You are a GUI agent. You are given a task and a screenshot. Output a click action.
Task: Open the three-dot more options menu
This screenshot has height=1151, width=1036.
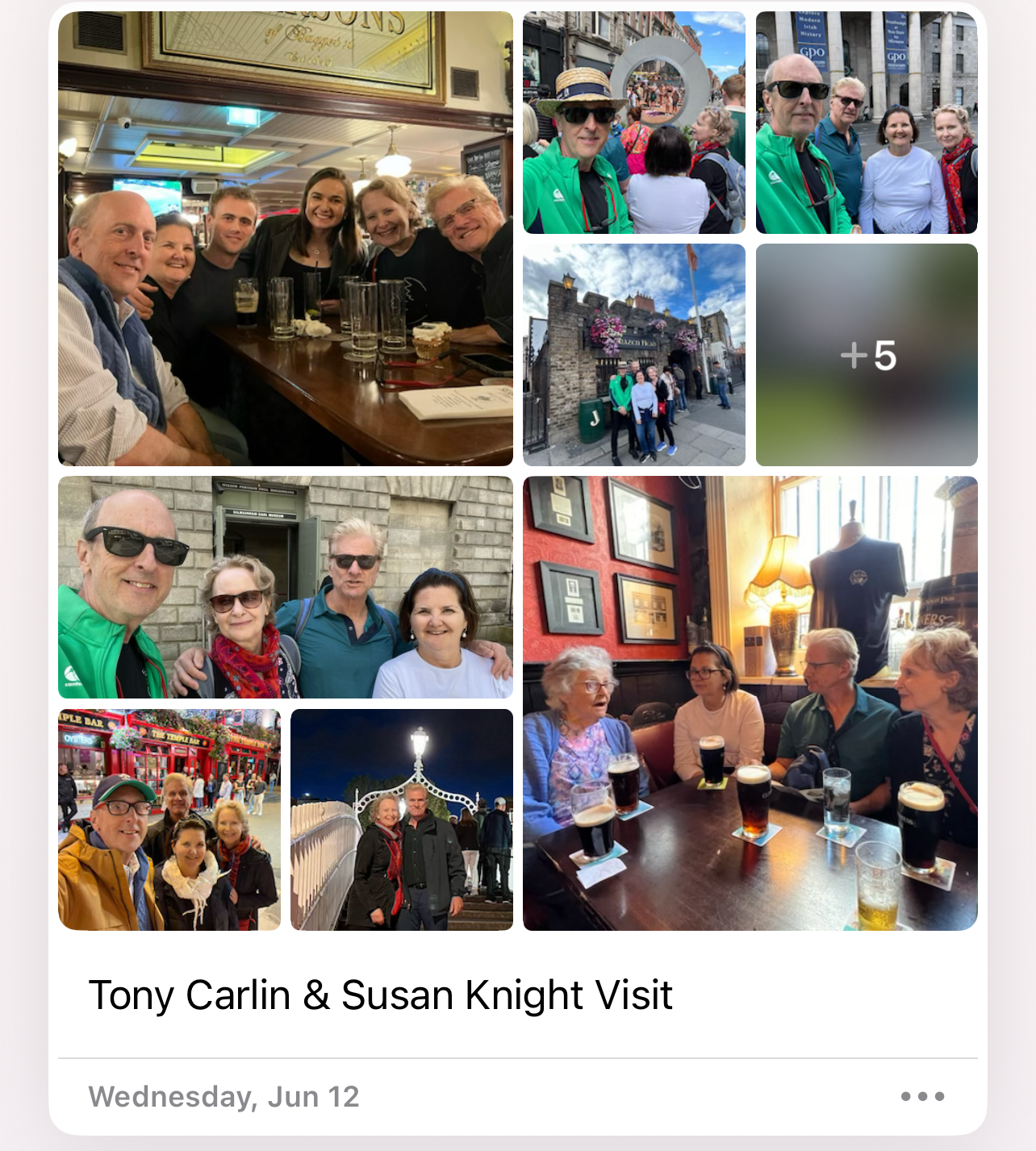point(922,1096)
